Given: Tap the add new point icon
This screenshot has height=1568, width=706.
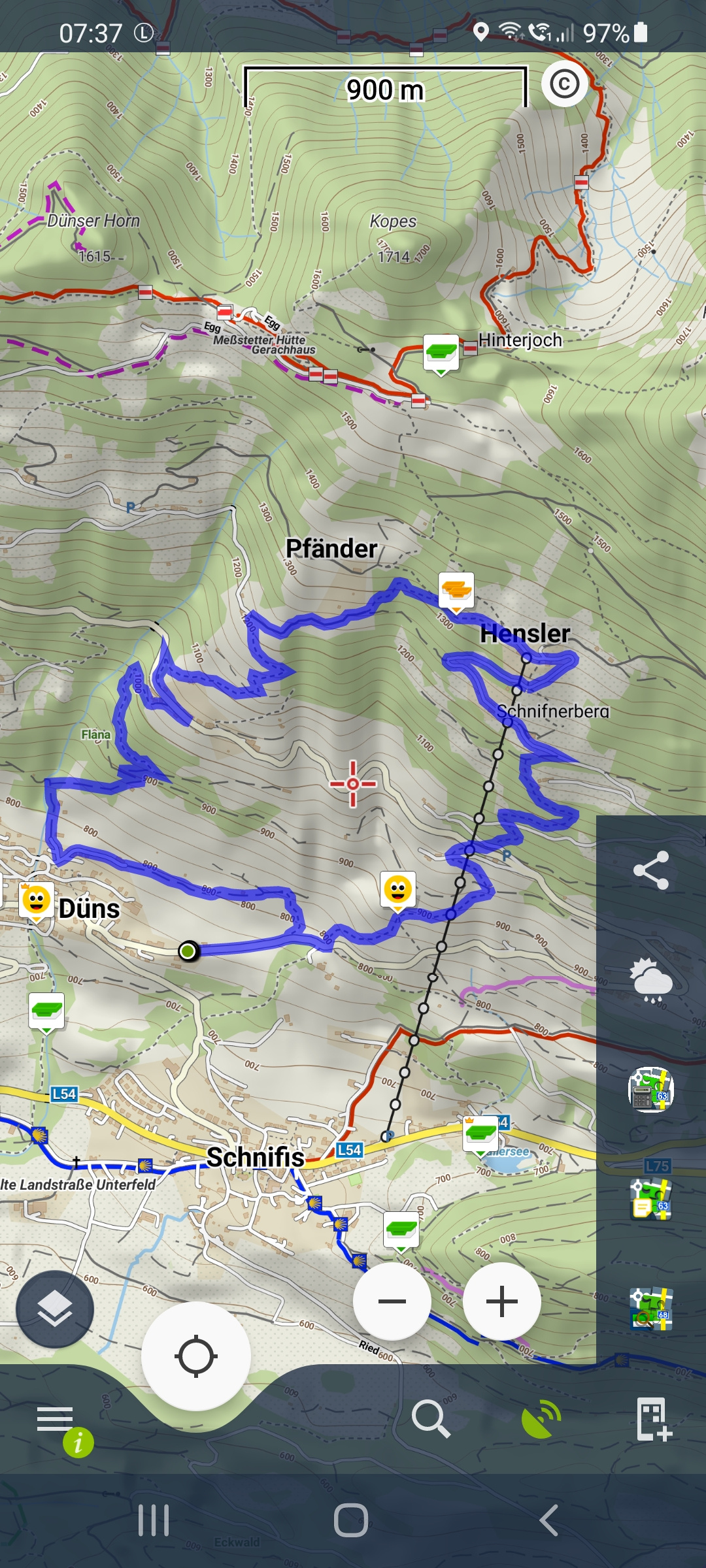Looking at the screenshot, I should pyautogui.click(x=654, y=1419).
